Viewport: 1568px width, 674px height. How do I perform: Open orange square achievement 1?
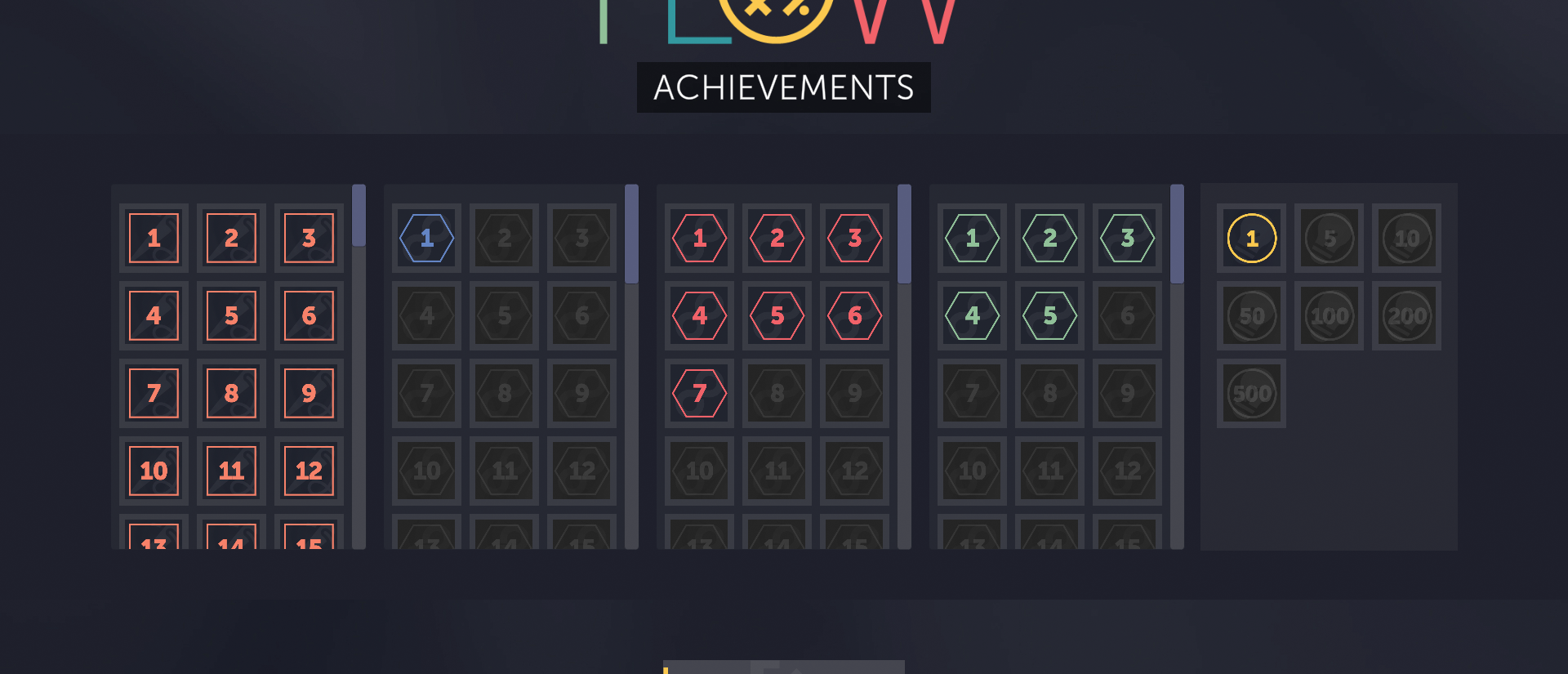[x=154, y=238]
